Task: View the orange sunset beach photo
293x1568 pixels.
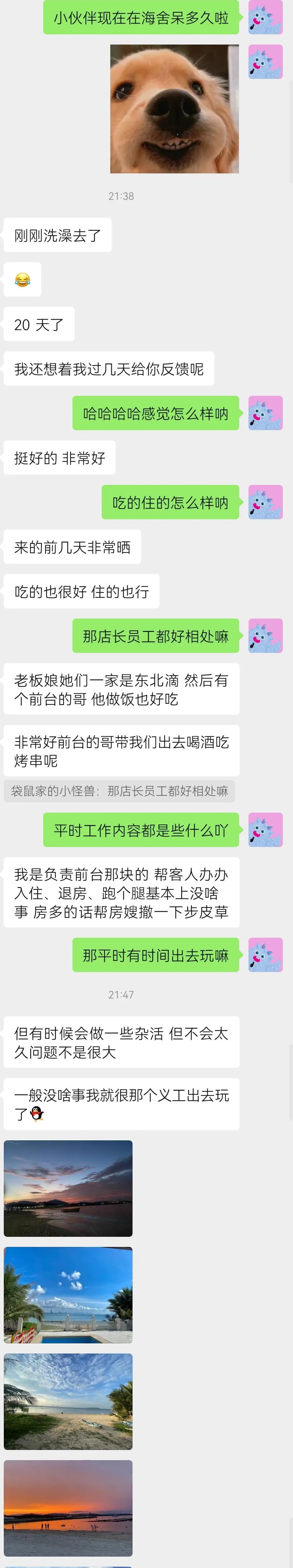Action: pyautogui.click(x=68, y=1507)
